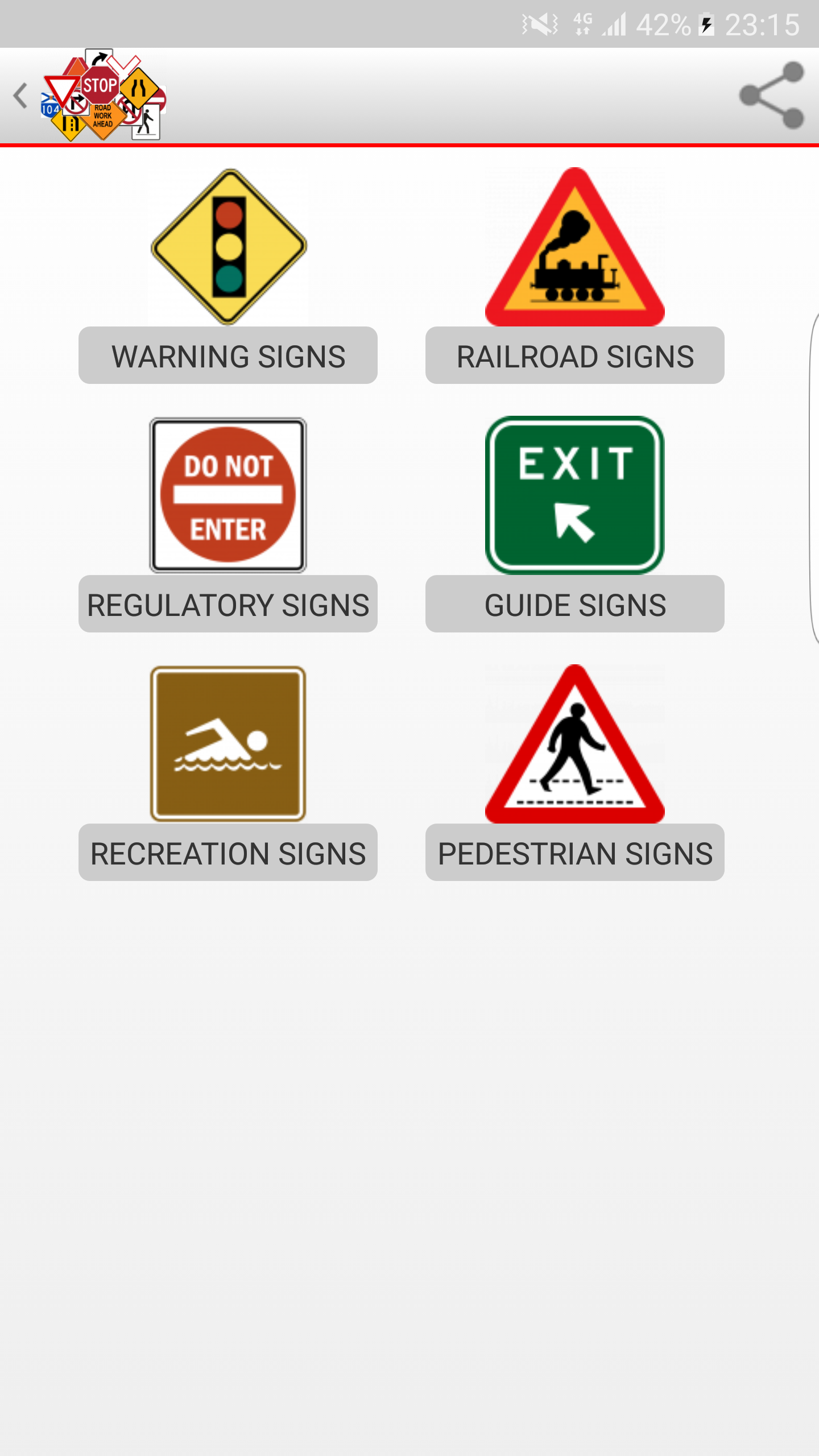This screenshot has width=819, height=1456.
Task: View the GUIDE SIGNS section
Action: pos(575,604)
